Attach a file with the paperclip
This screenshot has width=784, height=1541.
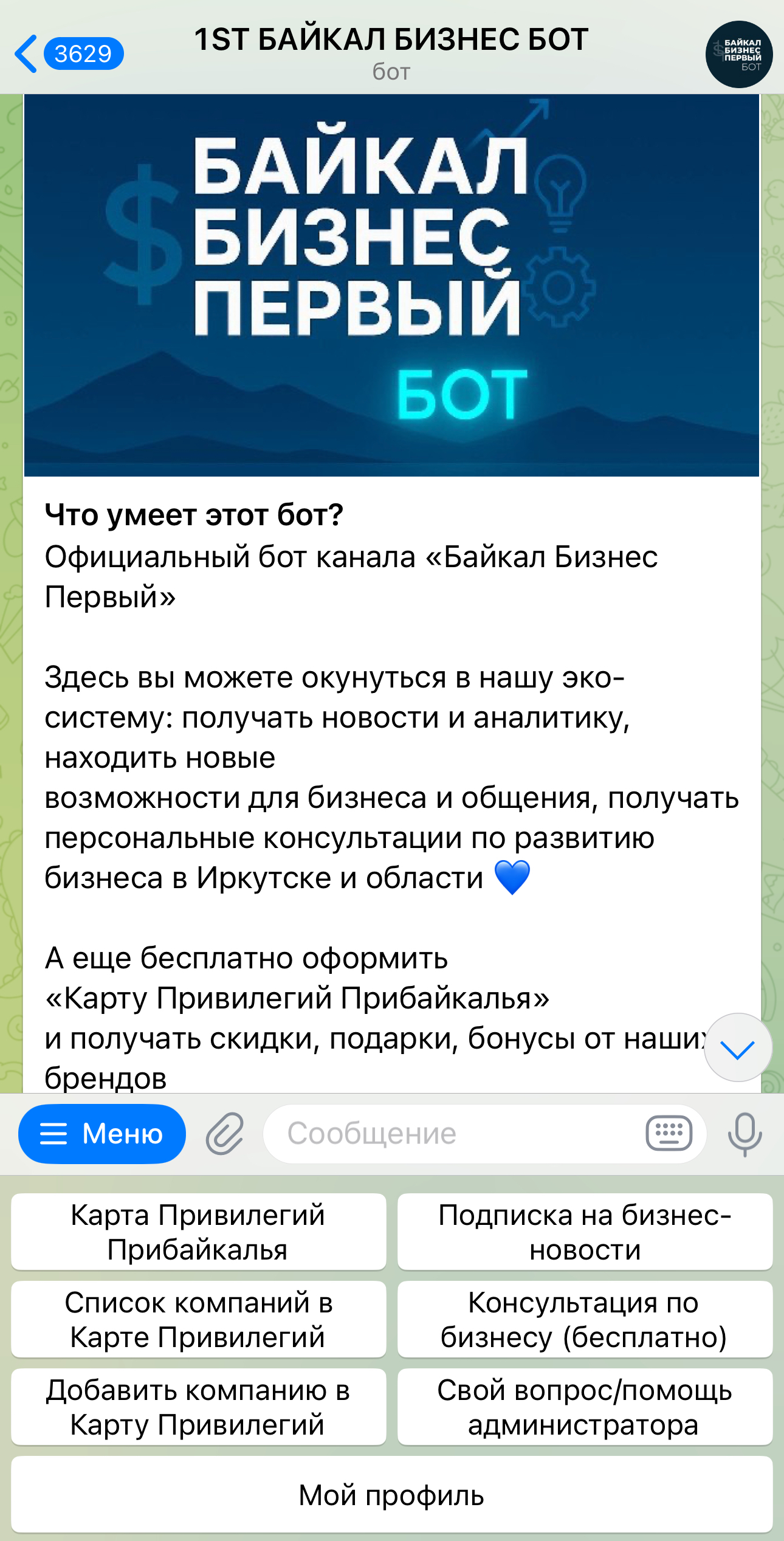[x=224, y=1134]
